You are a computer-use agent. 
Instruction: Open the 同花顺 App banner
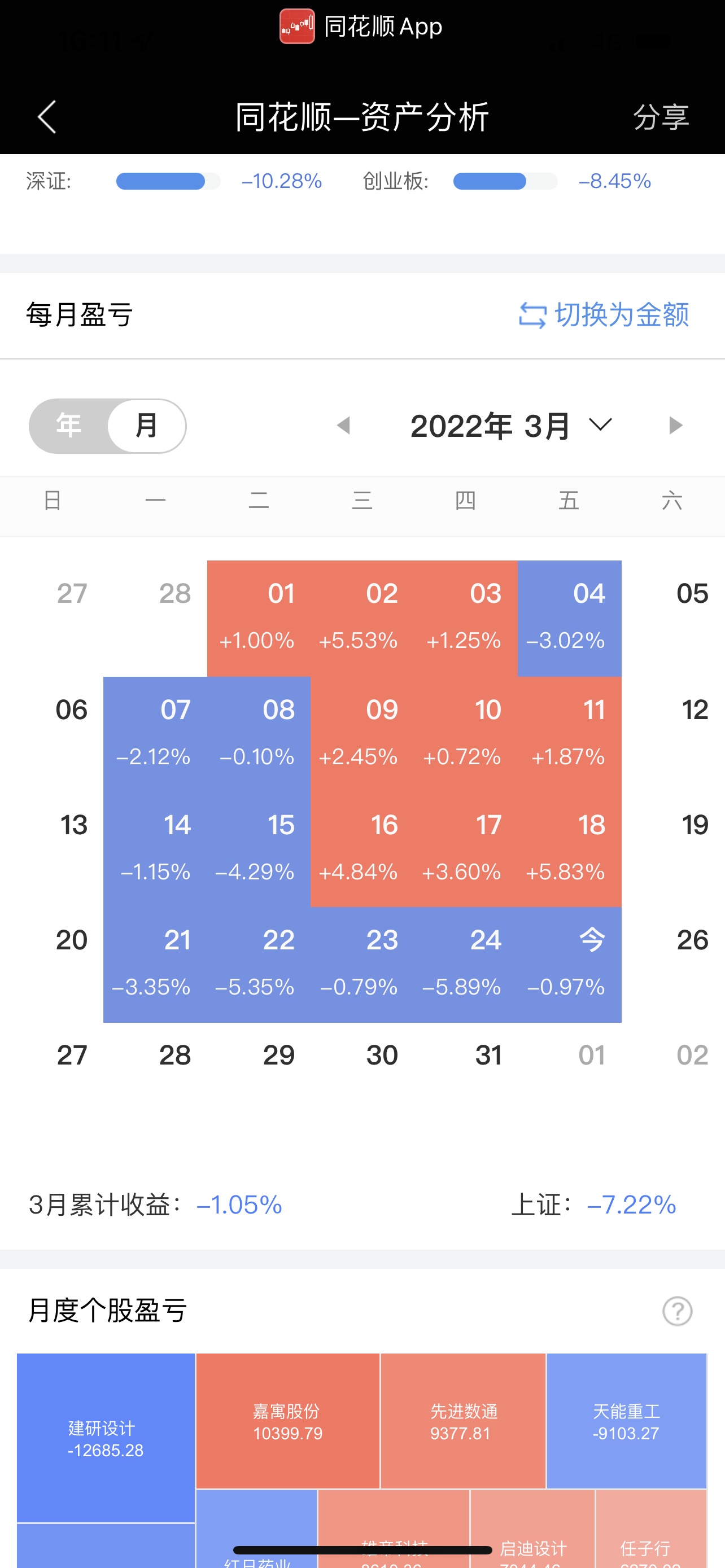click(361, 26)
